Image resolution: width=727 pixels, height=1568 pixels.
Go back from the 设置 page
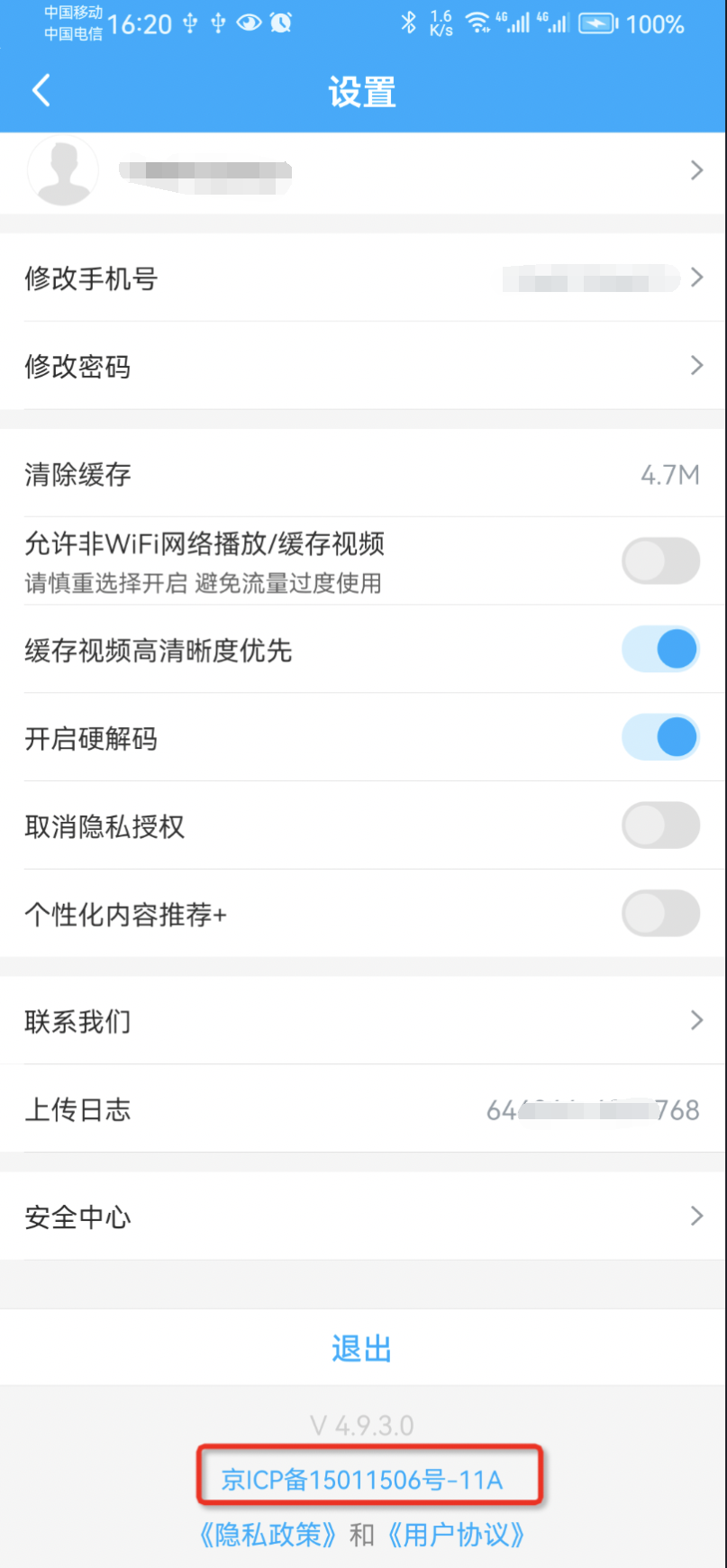(41, 91)
